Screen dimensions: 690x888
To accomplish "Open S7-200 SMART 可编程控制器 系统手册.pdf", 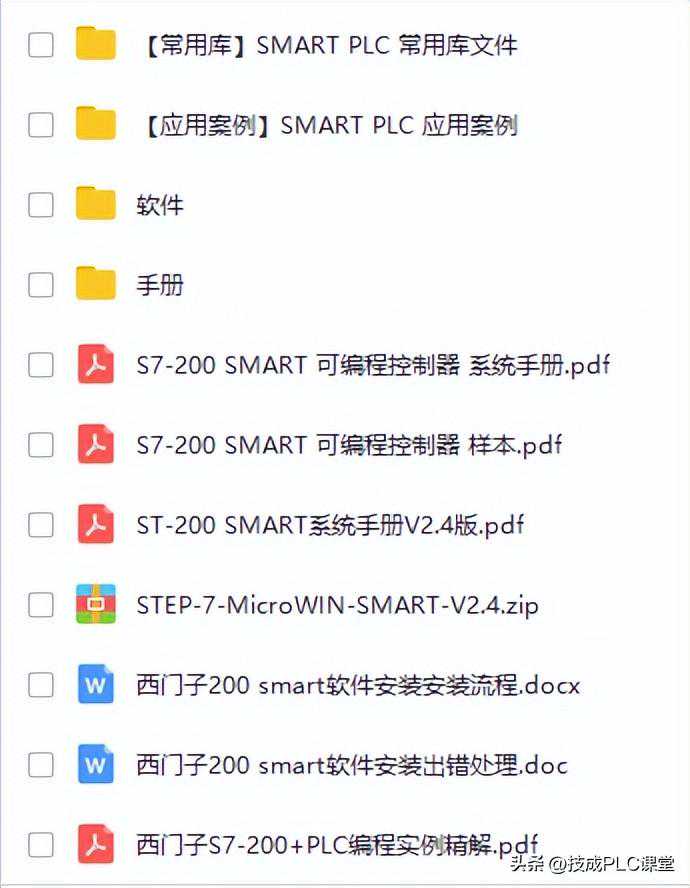I will coord(372,365).
